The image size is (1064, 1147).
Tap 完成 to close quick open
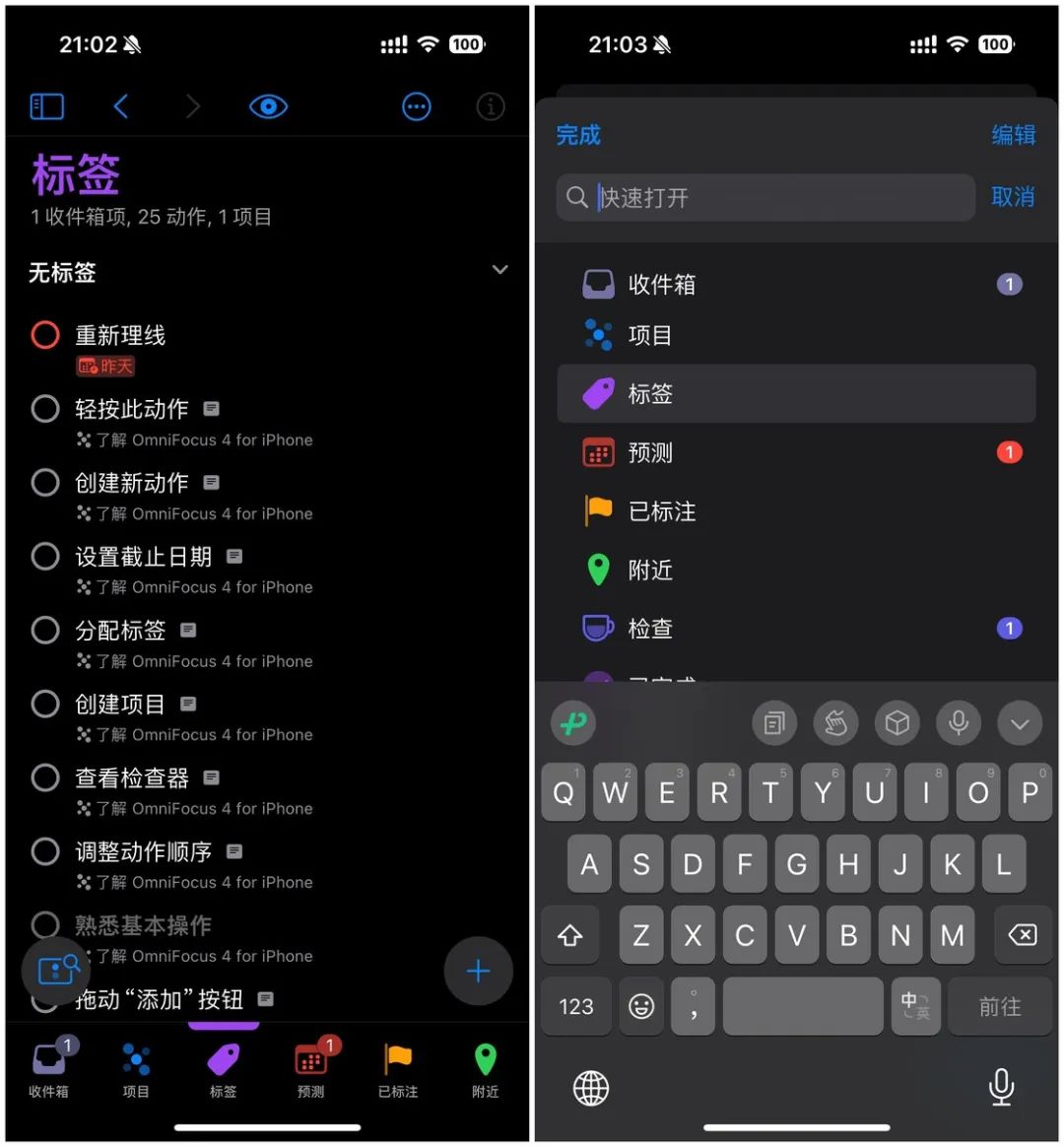(578, 135)
